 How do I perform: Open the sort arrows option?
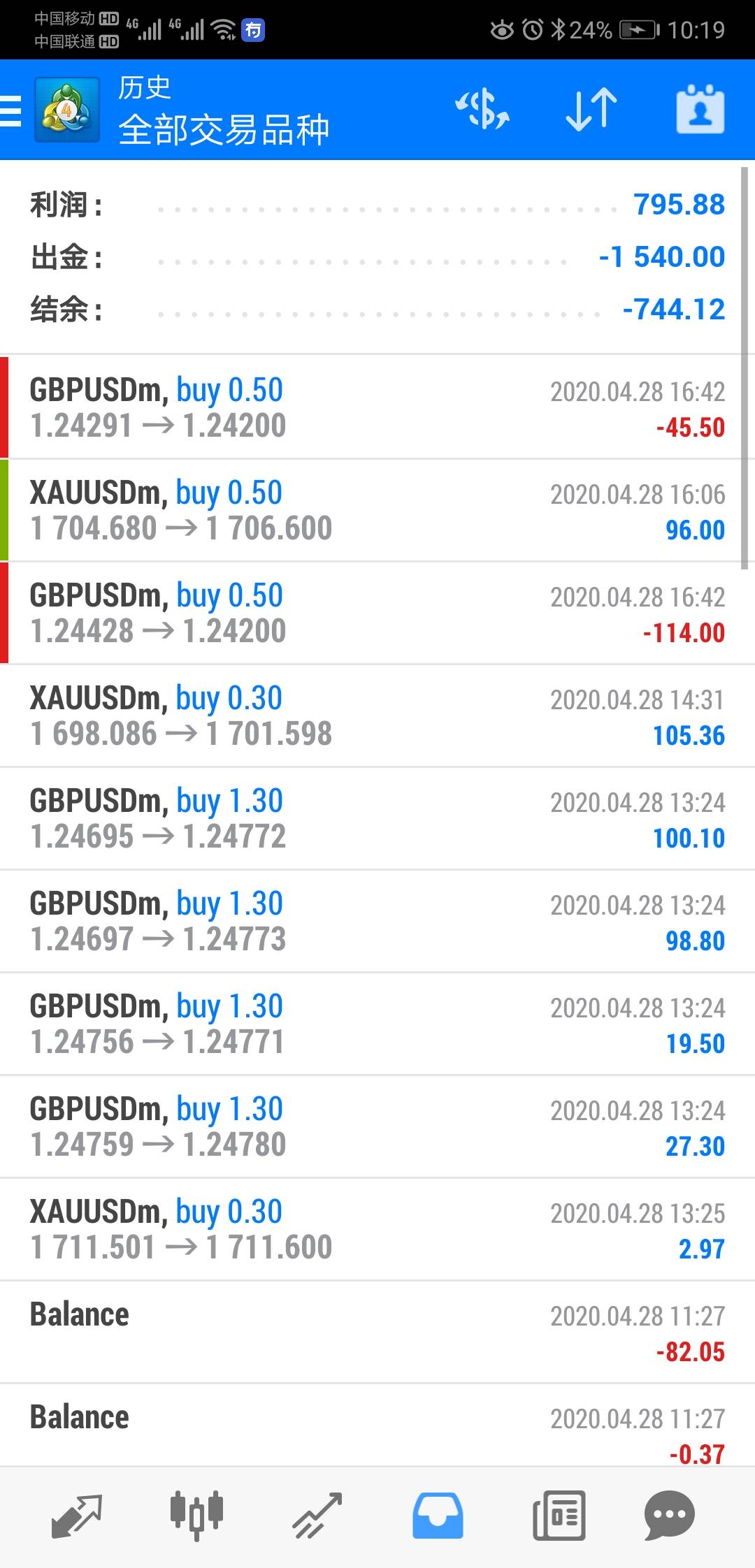tap(591, 110)
